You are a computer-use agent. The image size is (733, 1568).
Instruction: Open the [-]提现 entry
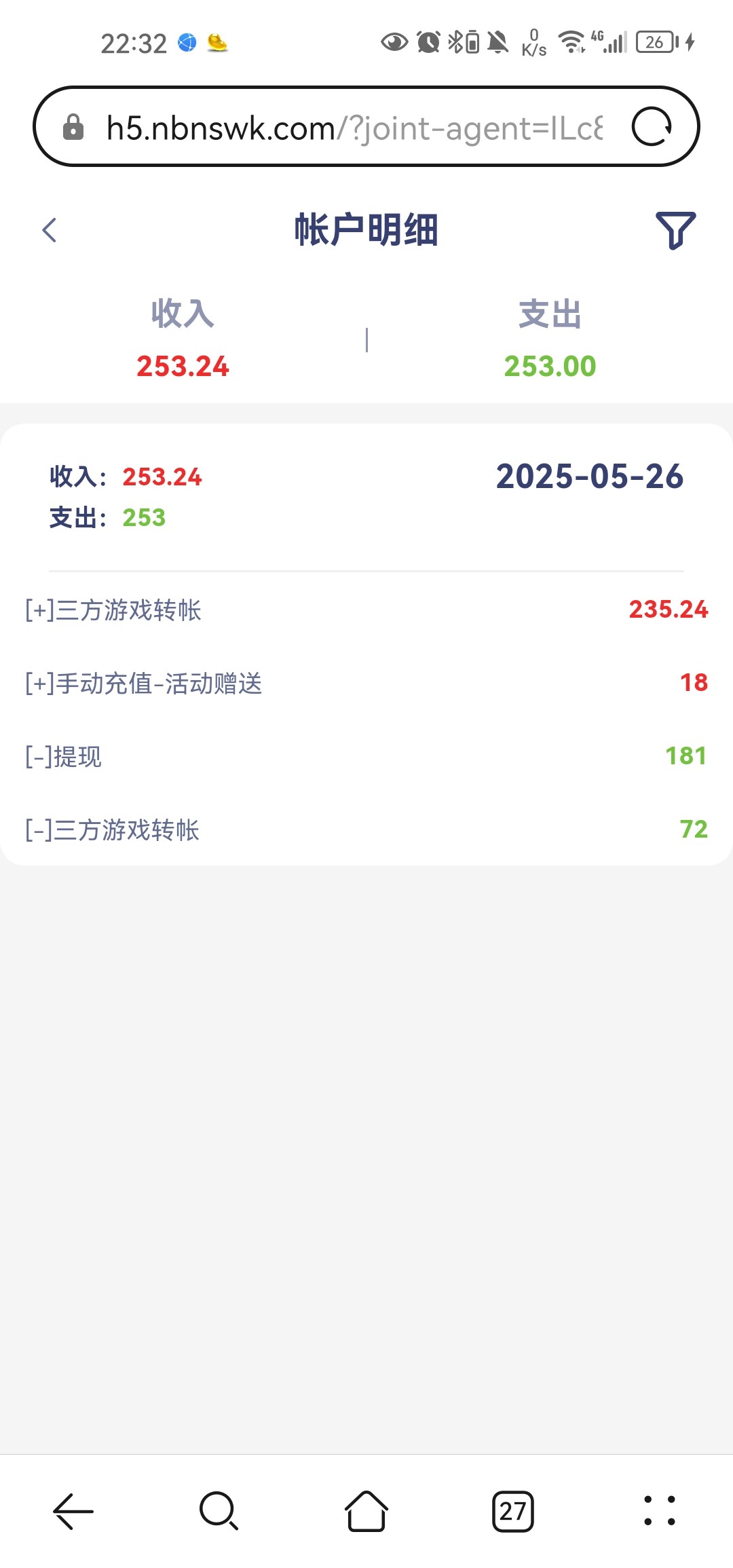pos(366,756)
